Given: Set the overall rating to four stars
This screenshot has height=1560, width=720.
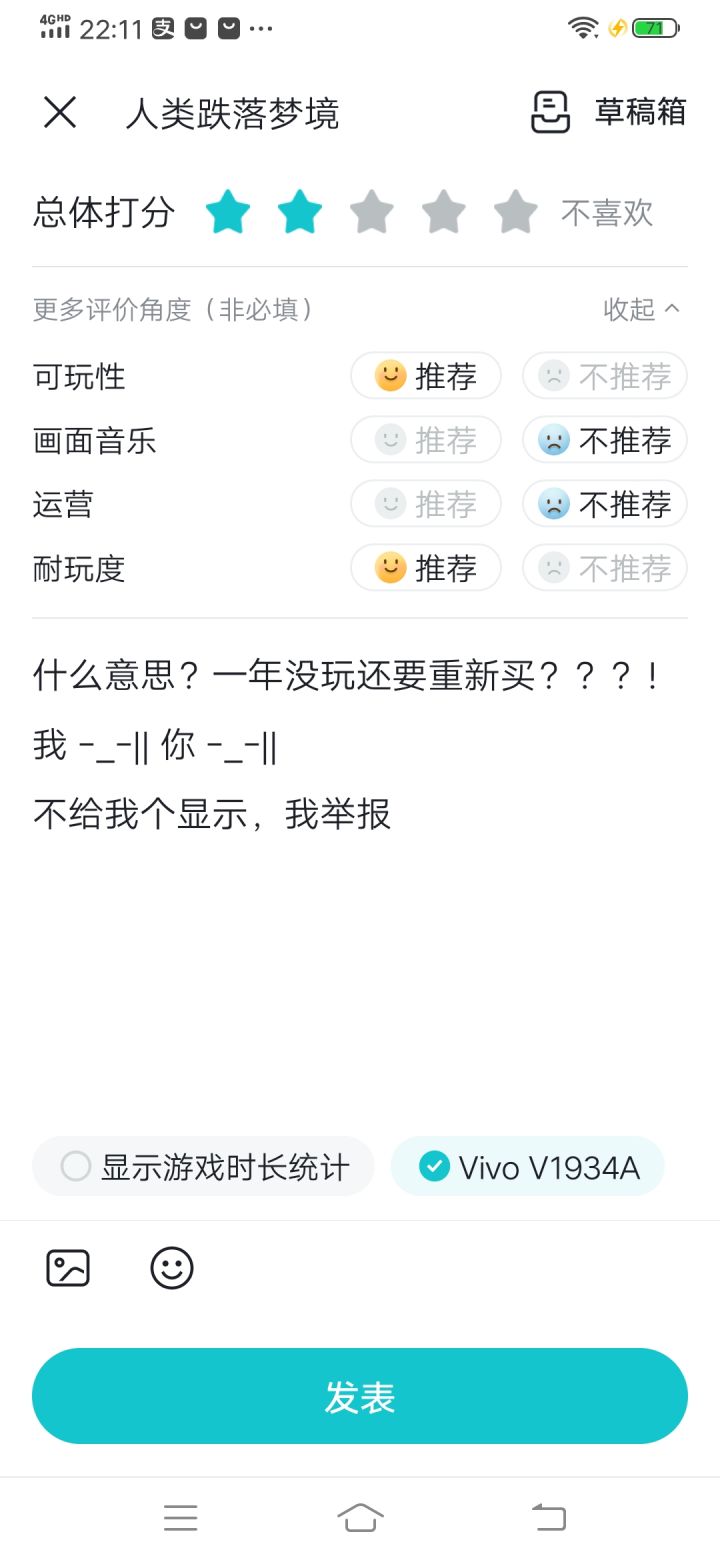Looking at the screenshot, I should 444,212.
